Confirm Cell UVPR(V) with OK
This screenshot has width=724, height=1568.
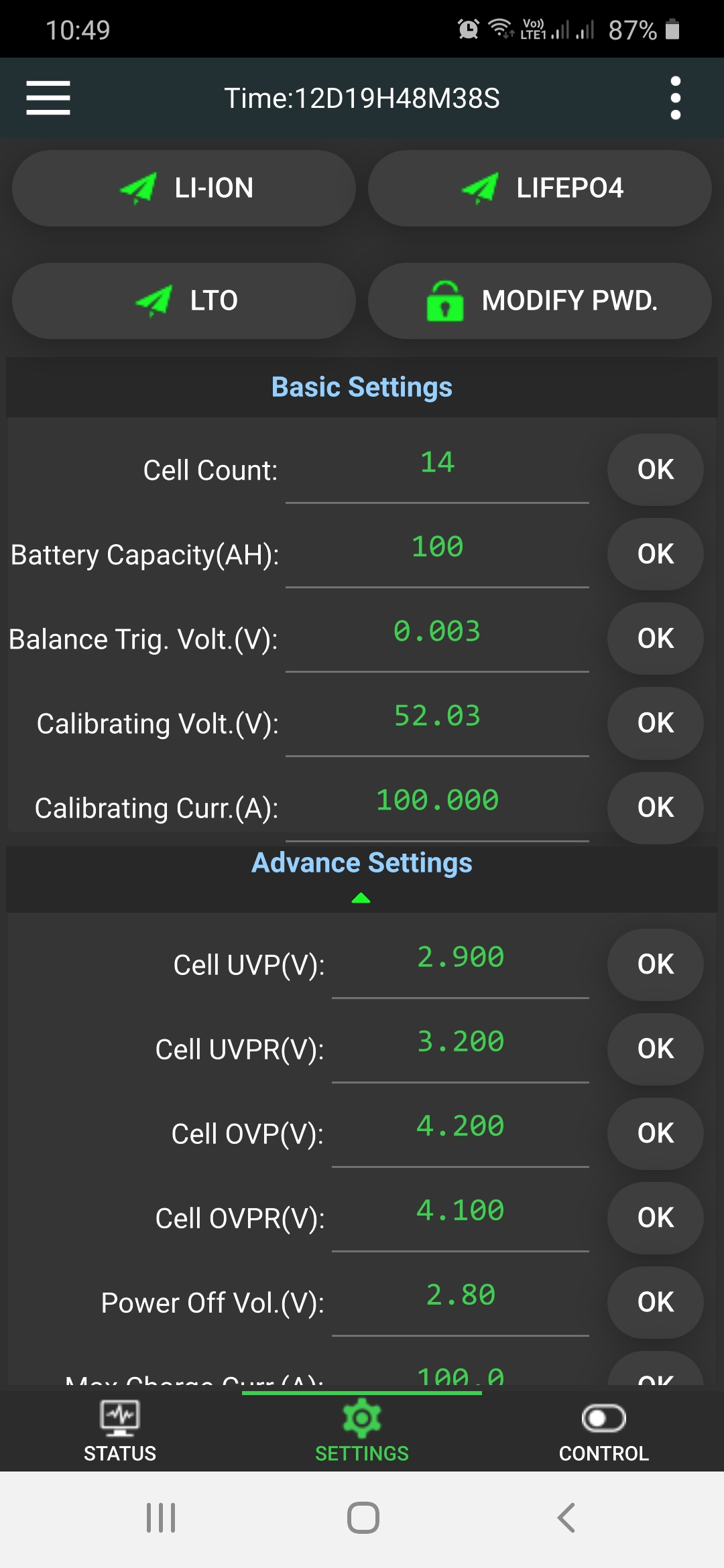coord(655,1049)
